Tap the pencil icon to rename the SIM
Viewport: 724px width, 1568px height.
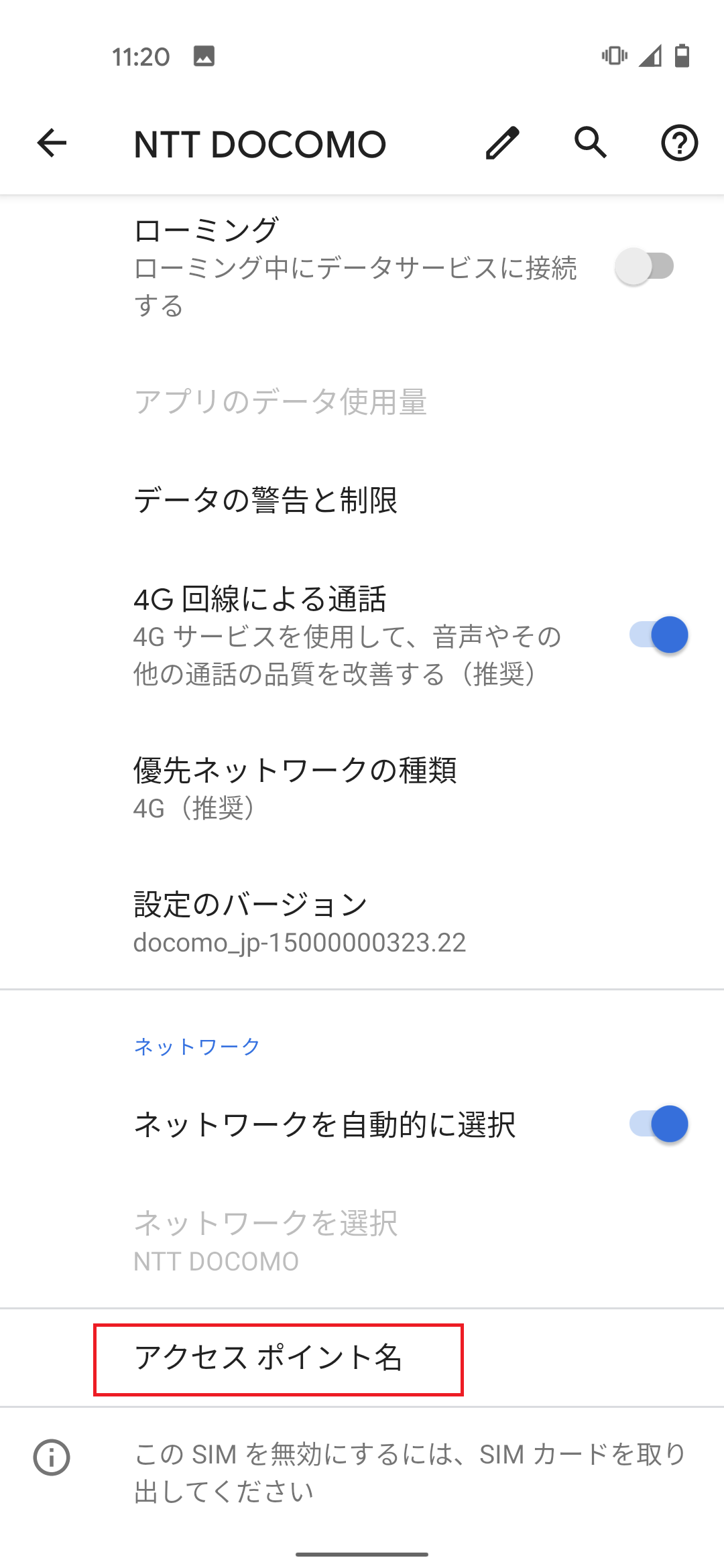pos(503,143)
